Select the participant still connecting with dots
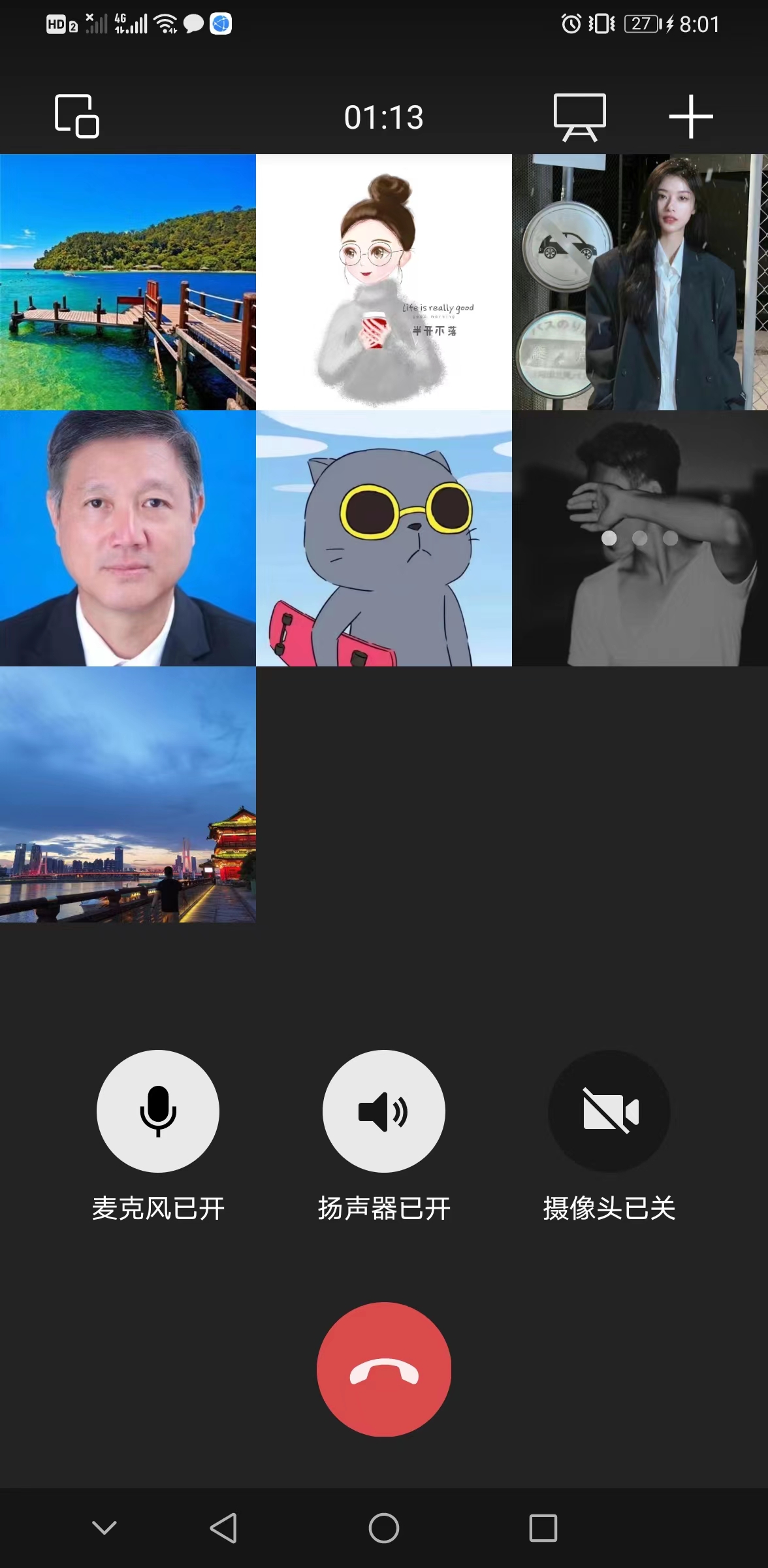Viewport: 768px width, 1568px height. pos(640,538)
